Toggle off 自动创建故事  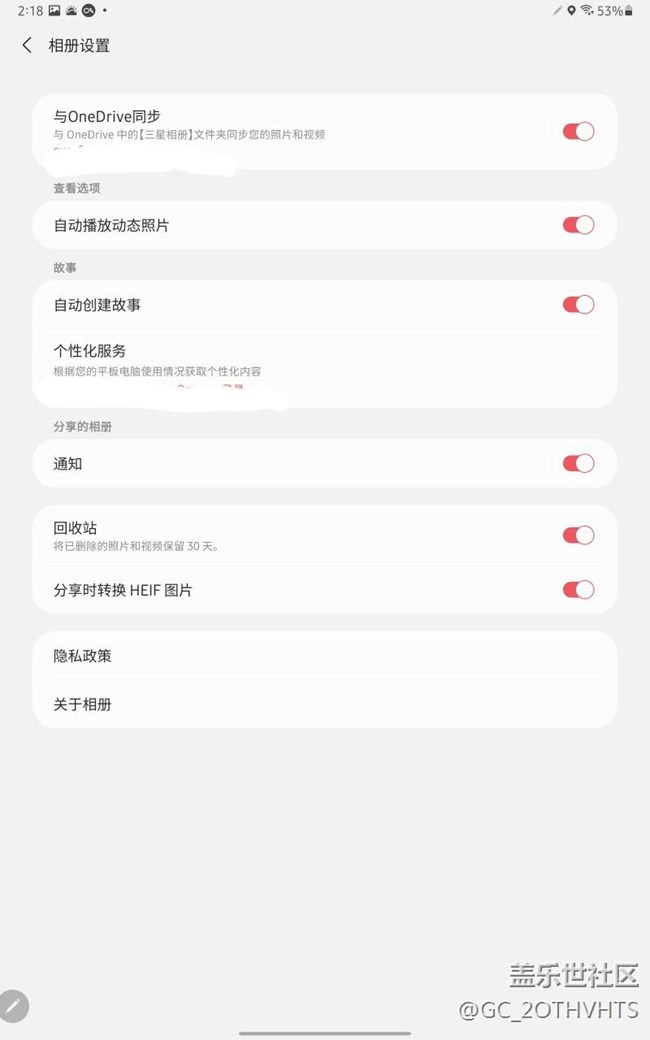click(x=578, y=304)
